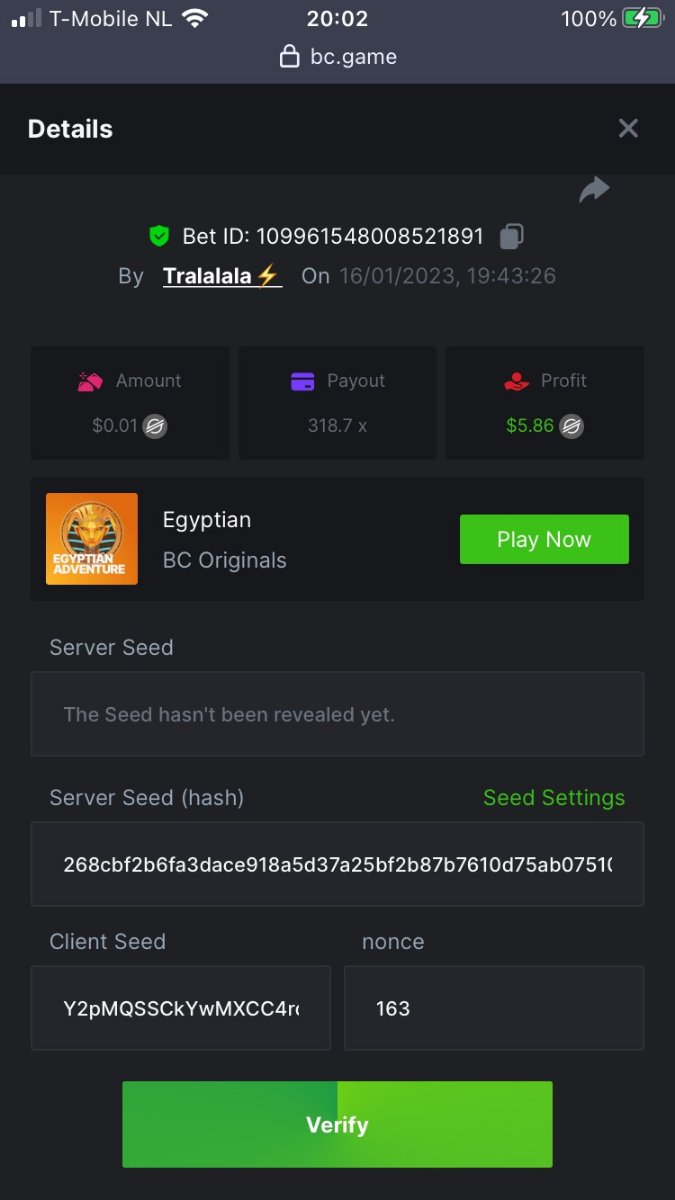Viewport: 675px width, 1200px height.
Task: Tap the bc.game address bar
Action: coord(338,57)
